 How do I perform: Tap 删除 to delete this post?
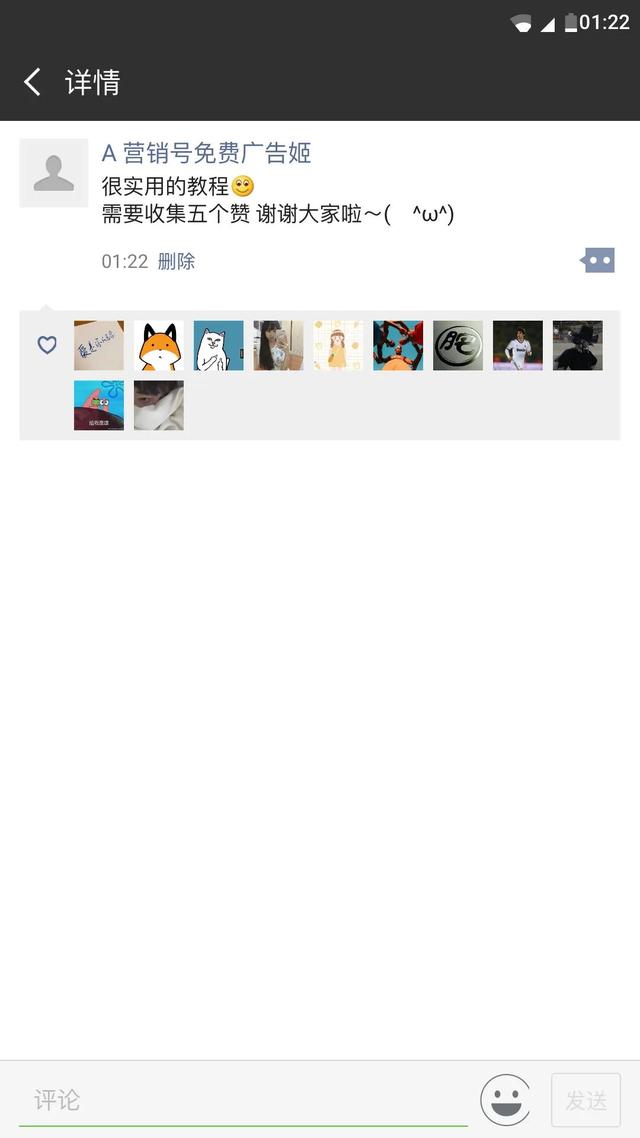[176, 262]
